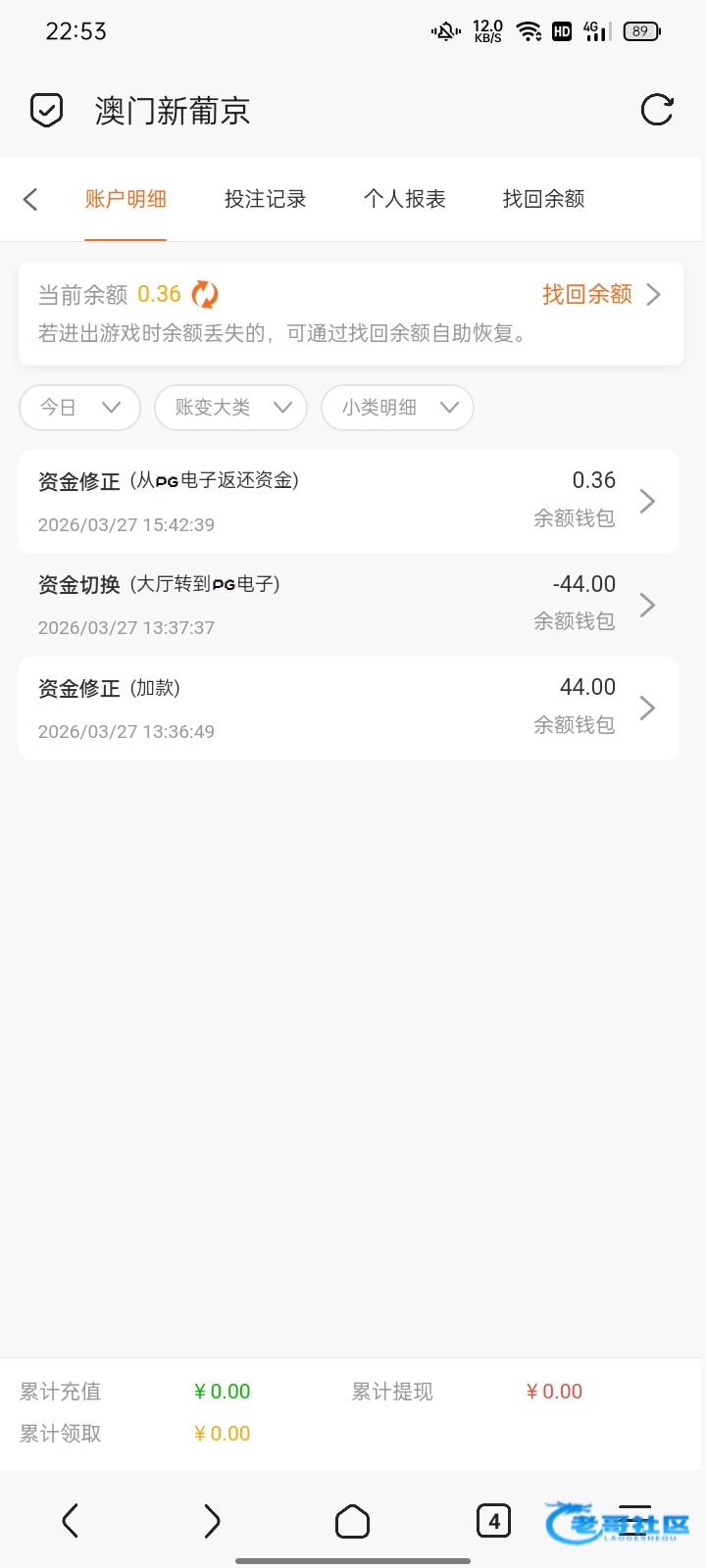Reload the page with the refresh icon
The width and height of the screenshot is (706, 1568).
click(x=656, y=110)
